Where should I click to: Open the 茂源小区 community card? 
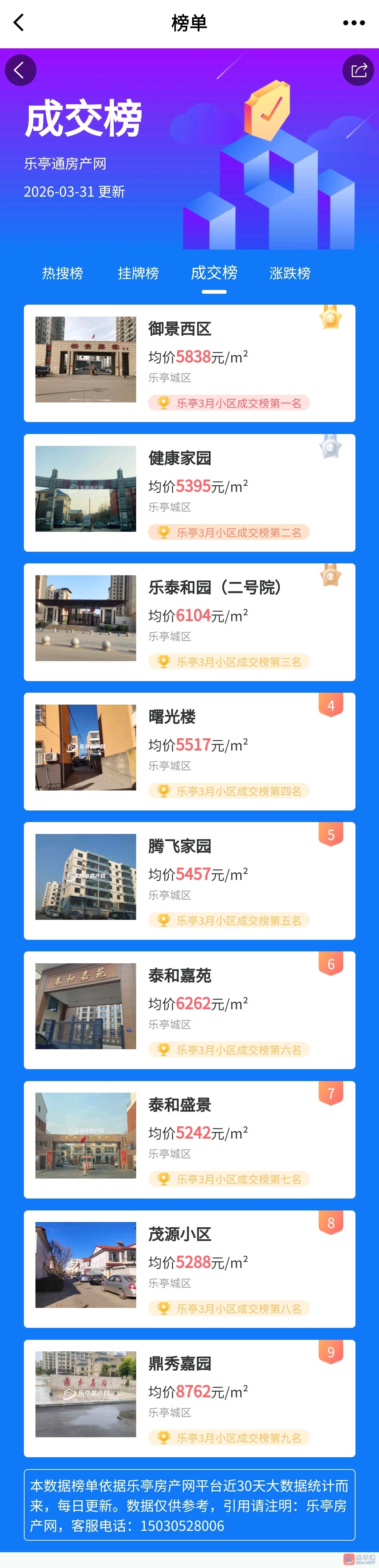tap(189, 1269)
